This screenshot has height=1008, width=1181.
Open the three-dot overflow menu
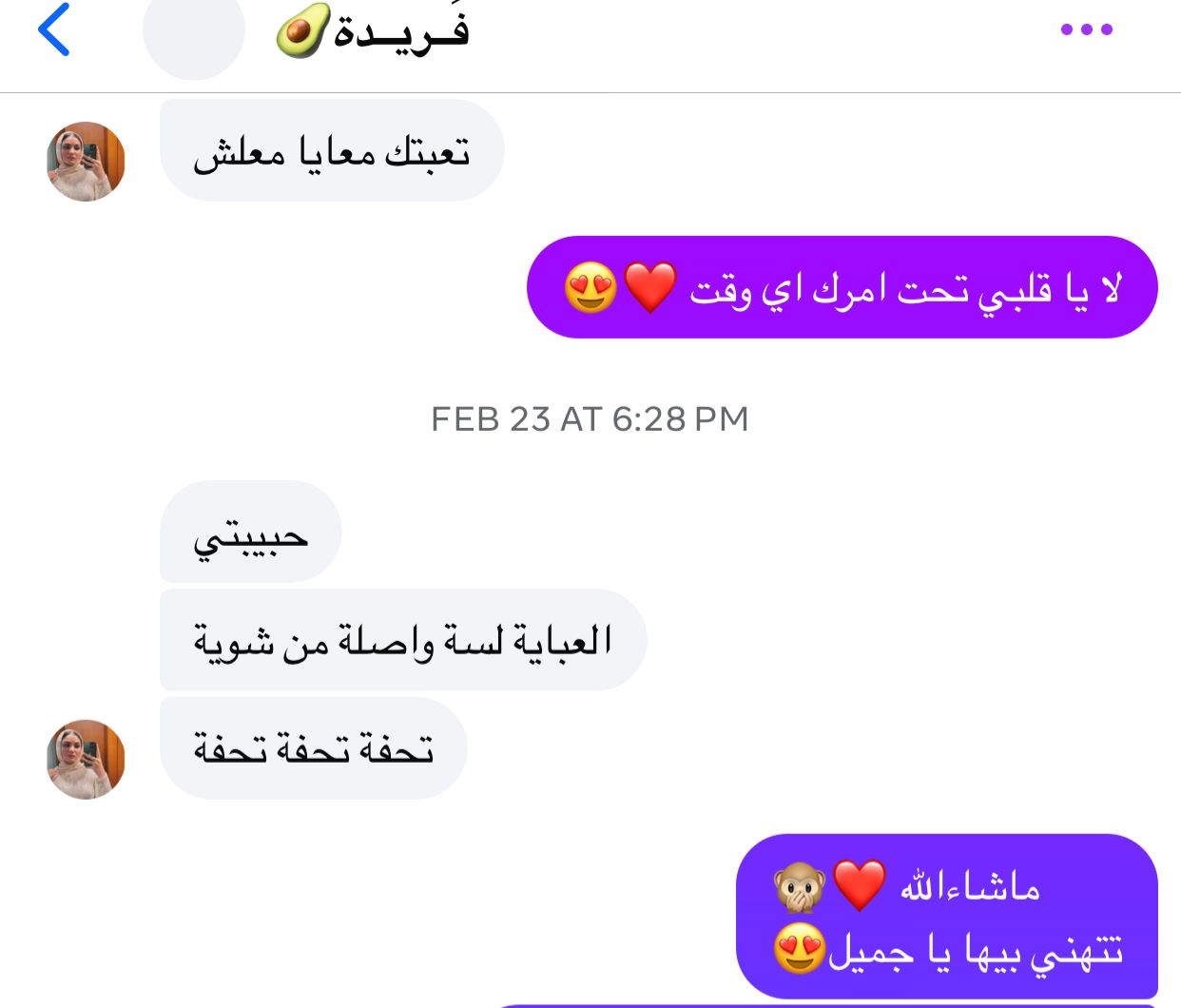pos(1086,29)
